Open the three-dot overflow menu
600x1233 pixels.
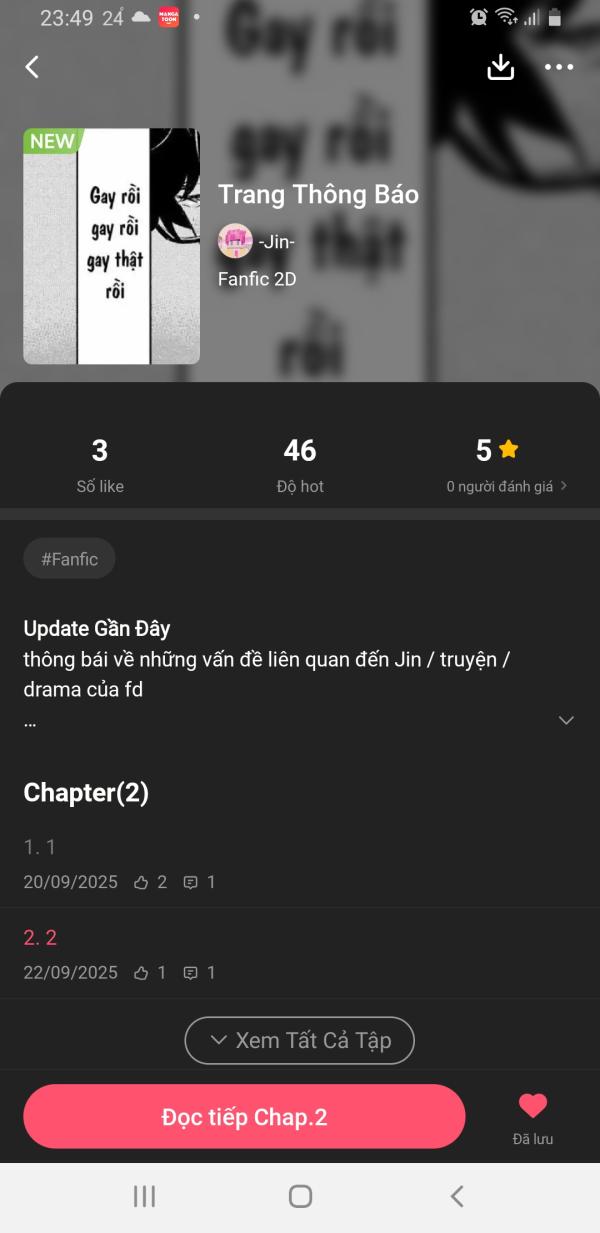pos(559,67)
